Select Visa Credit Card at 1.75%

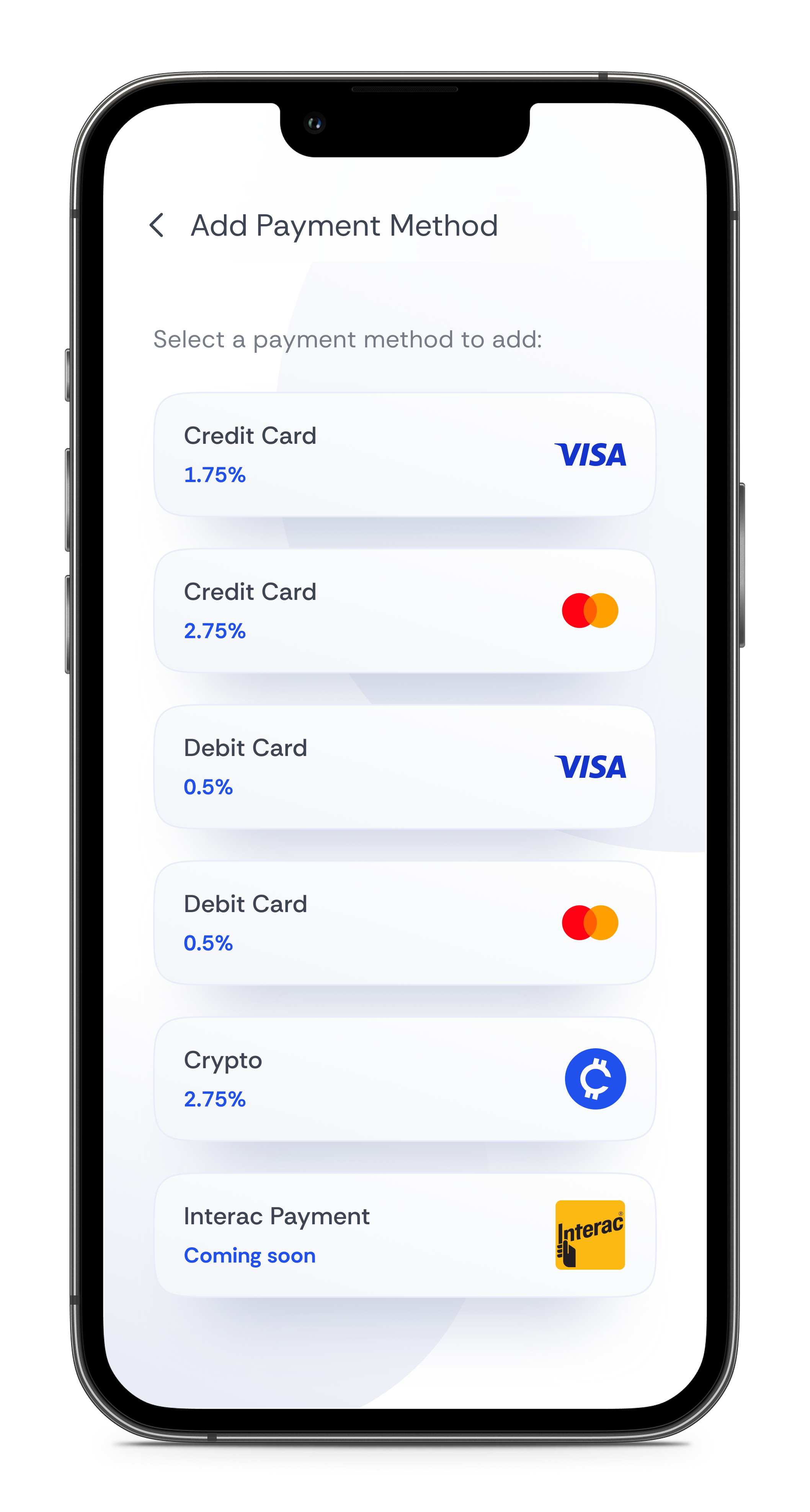(x=405, y=455)
